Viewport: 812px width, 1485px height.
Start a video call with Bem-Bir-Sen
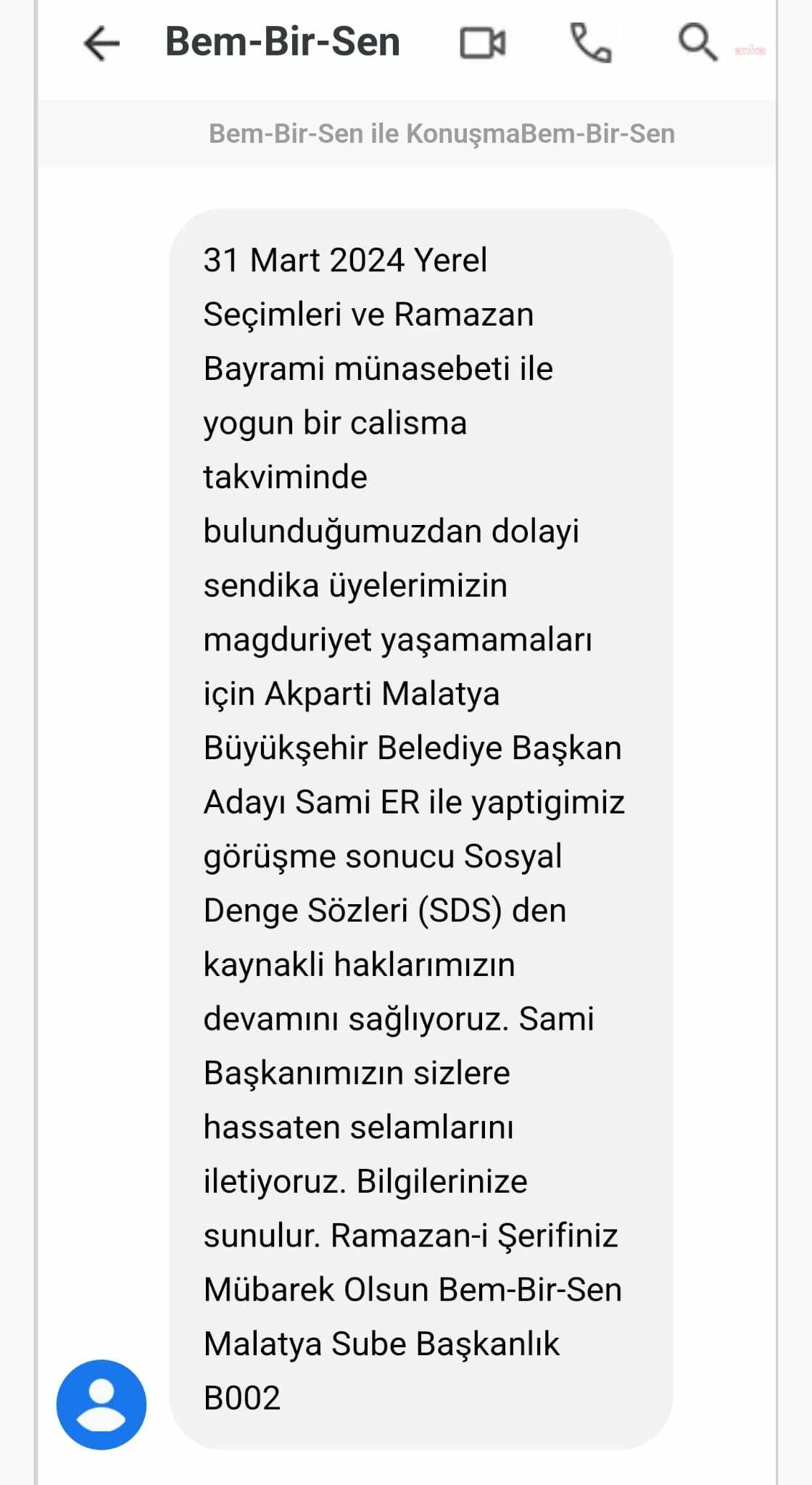click(483, 44)
